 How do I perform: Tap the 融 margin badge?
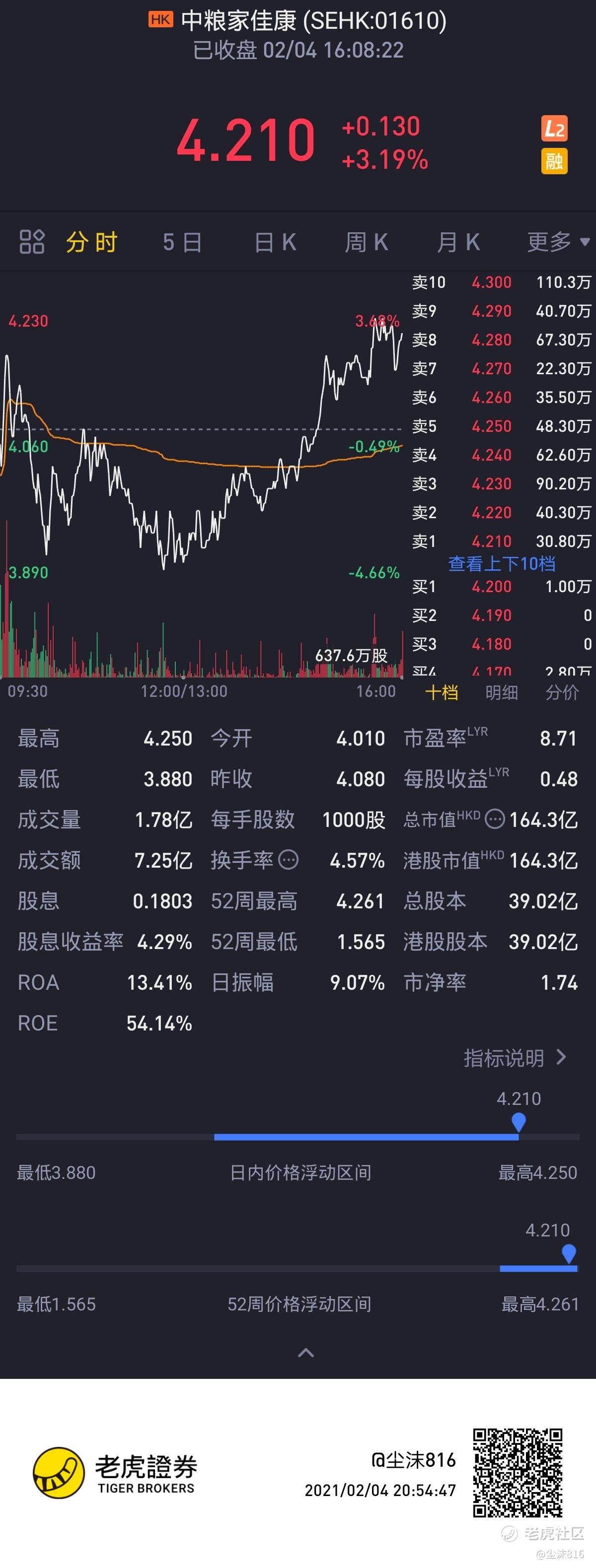(554, 161)
